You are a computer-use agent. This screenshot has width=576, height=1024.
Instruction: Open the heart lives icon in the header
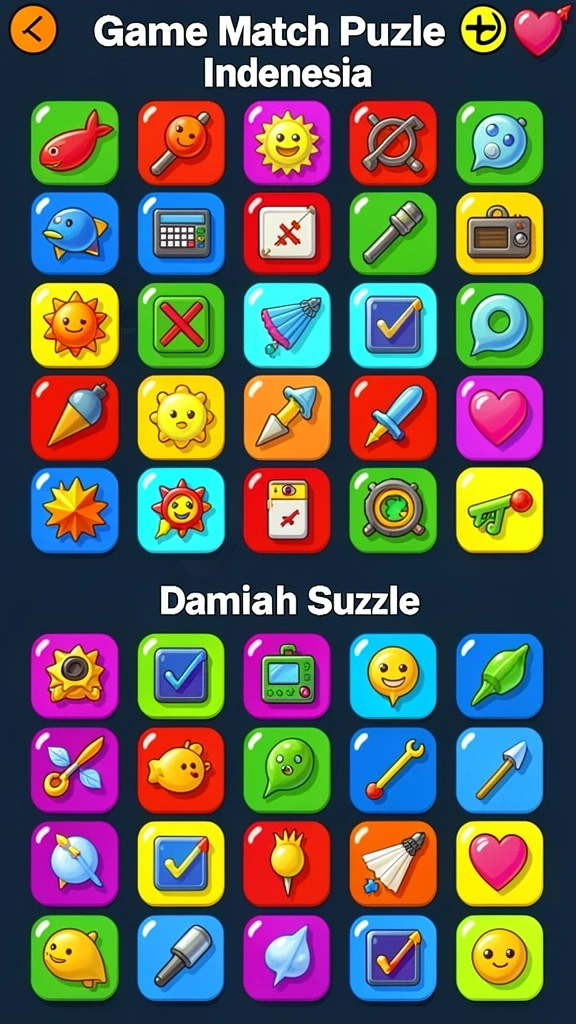click(x=539, y=31)
